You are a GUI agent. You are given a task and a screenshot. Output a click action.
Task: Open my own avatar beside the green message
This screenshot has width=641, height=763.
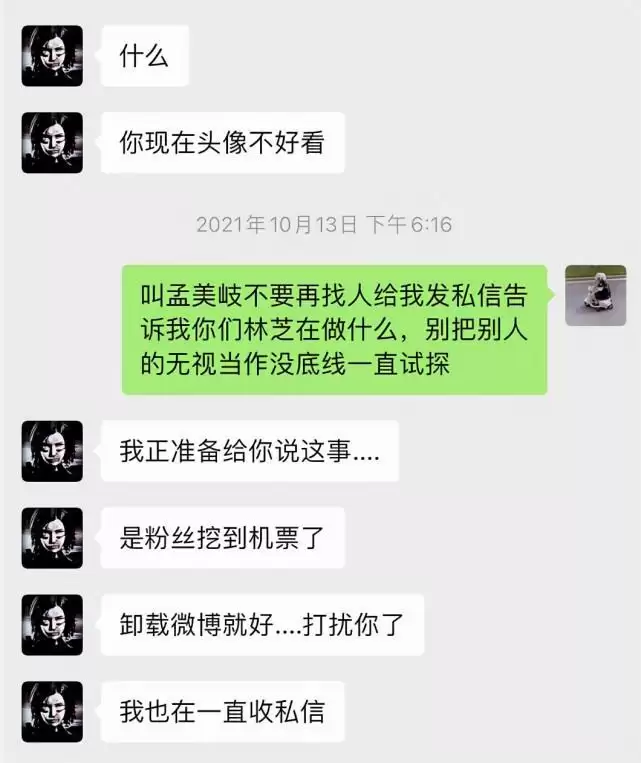[595, 296]
